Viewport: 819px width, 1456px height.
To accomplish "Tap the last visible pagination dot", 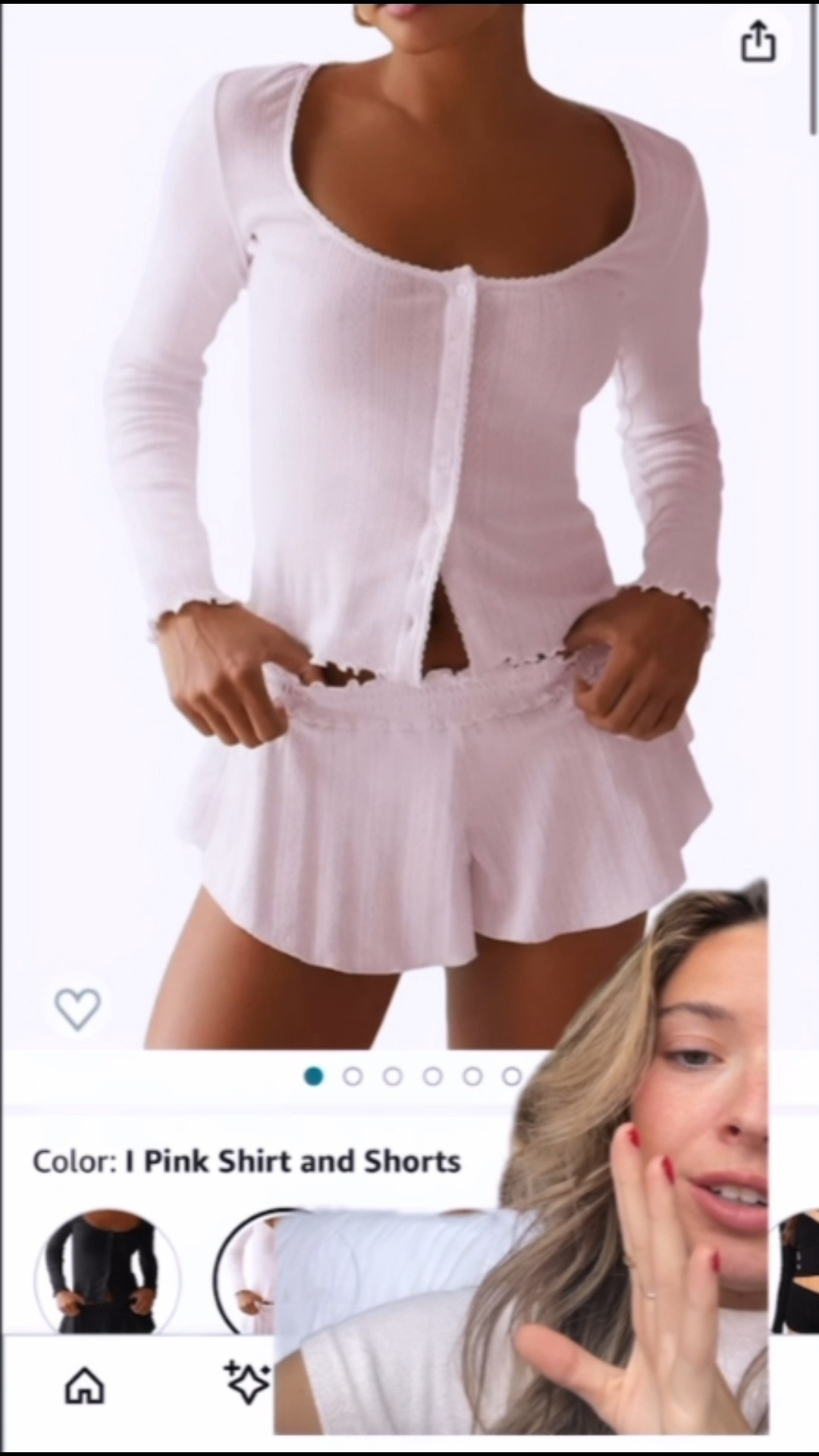I will [x=512, y=1076].
